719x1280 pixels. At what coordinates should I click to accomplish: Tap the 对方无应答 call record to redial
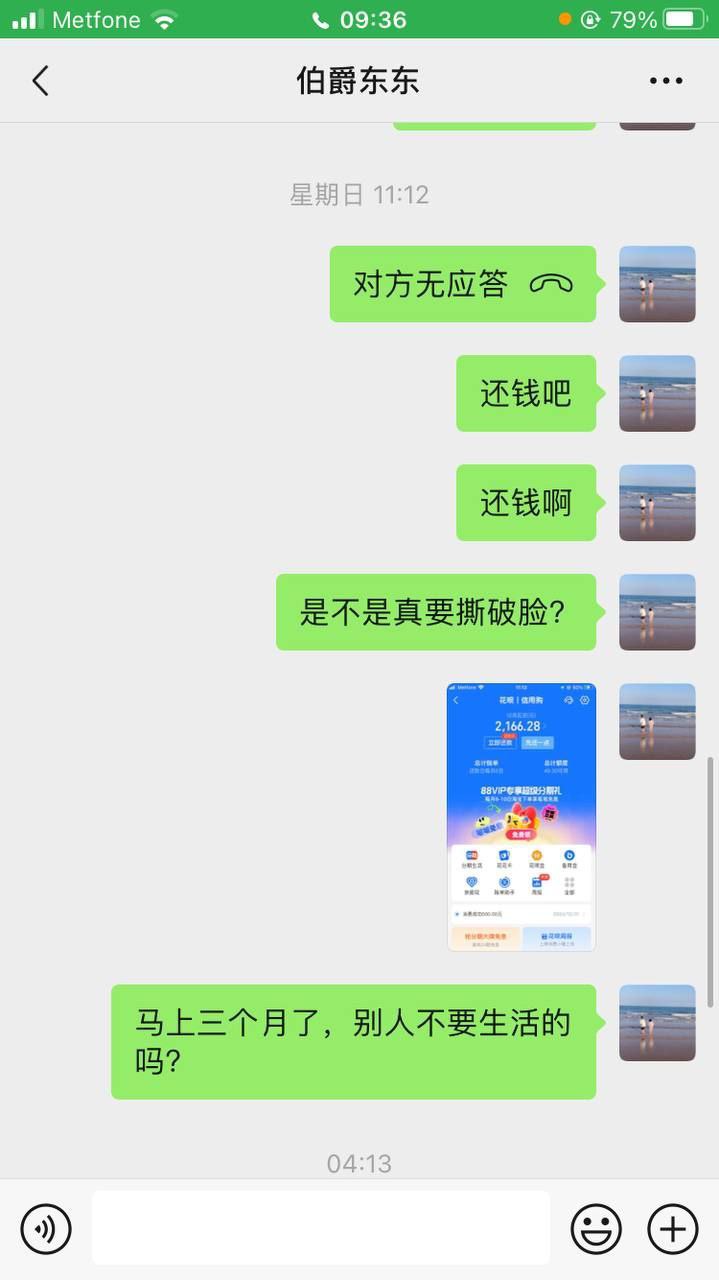[463, 284]
